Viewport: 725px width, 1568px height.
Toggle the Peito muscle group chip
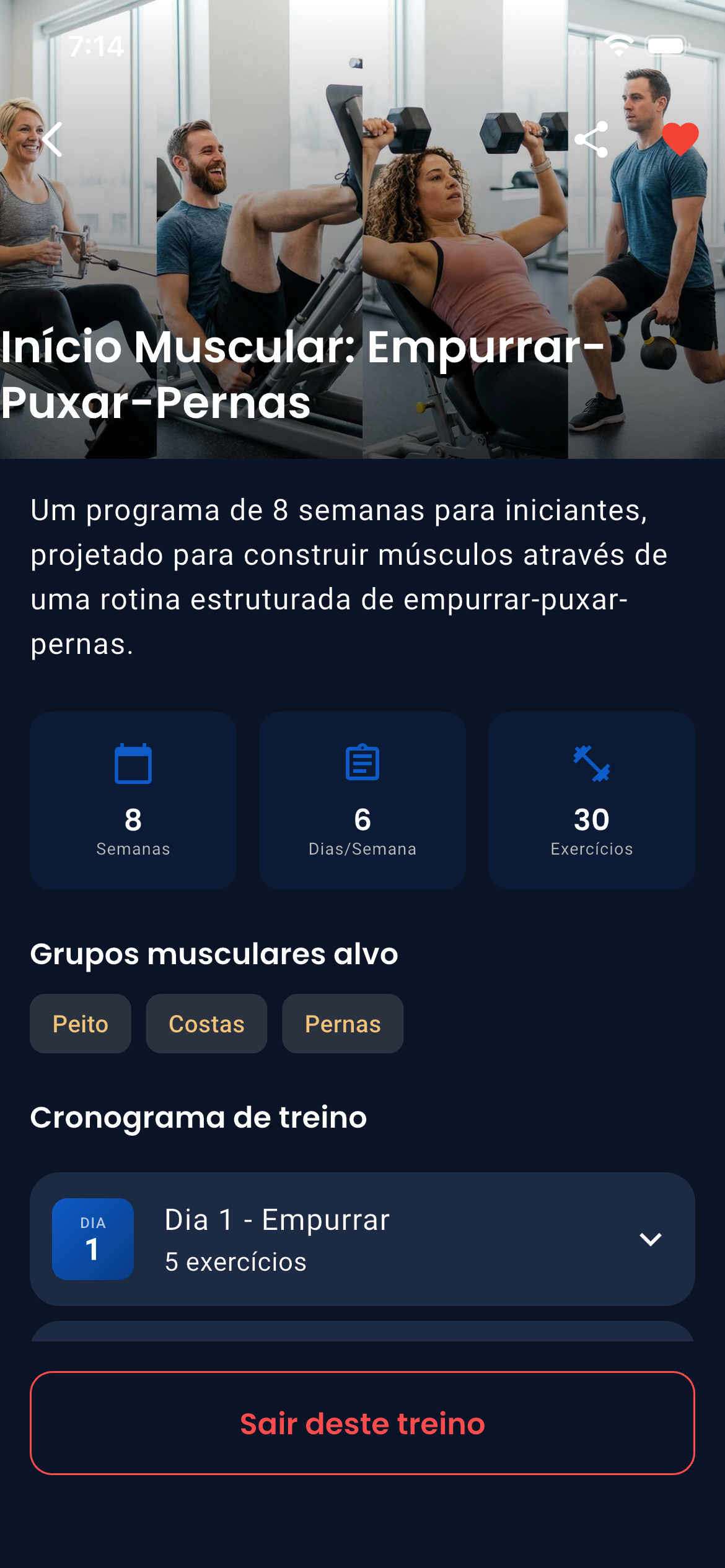80,1024
